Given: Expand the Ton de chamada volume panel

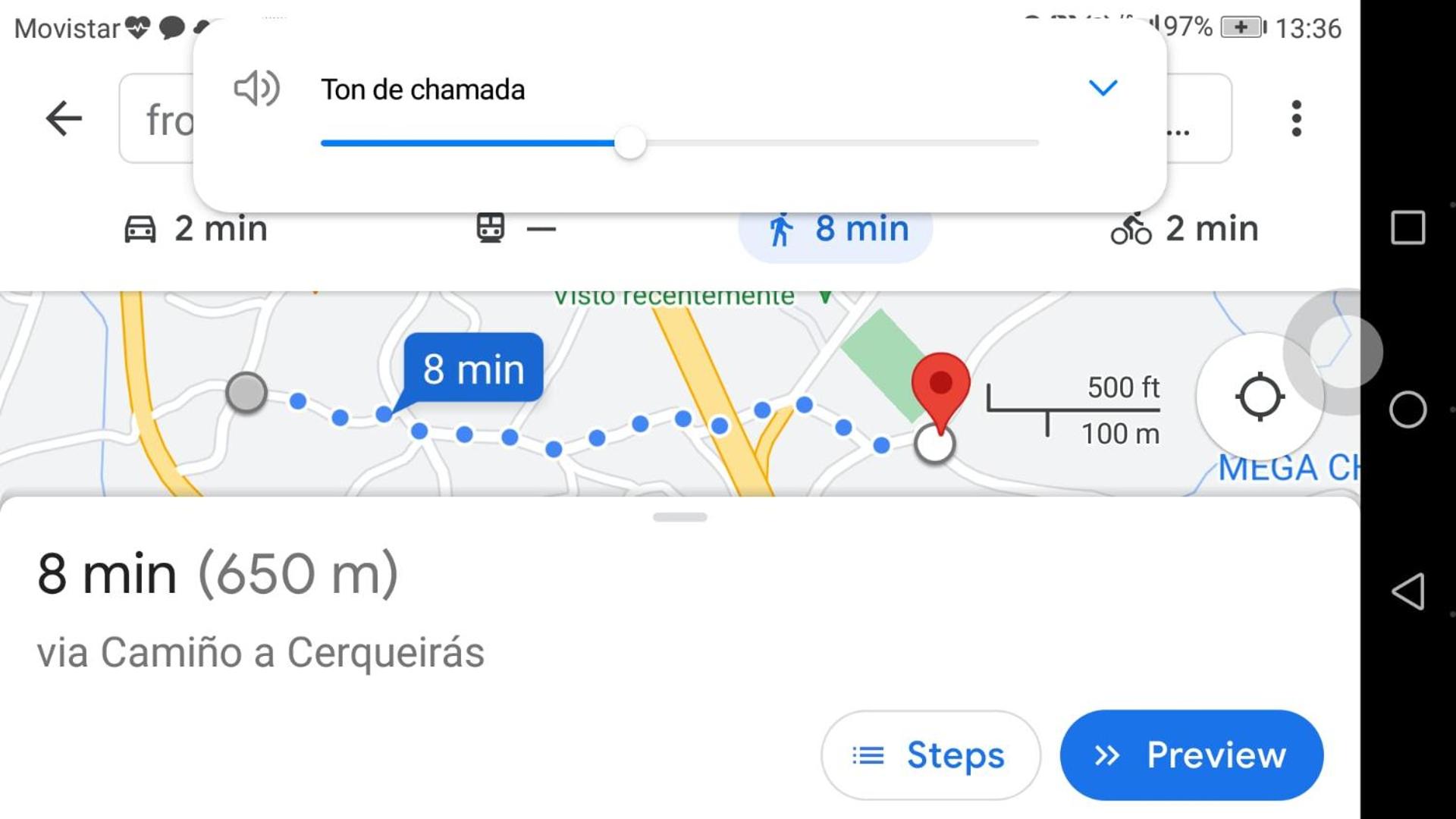Looking at the screenshot, I should tap(1102, 88).
